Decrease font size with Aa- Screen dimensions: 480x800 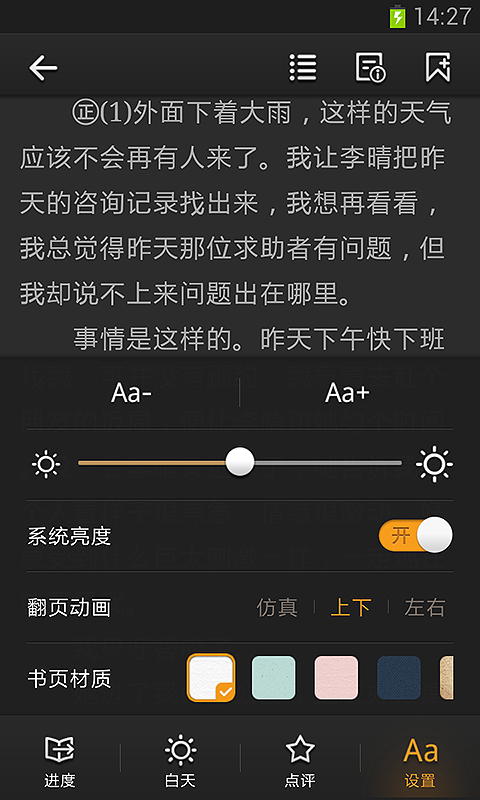131,393
